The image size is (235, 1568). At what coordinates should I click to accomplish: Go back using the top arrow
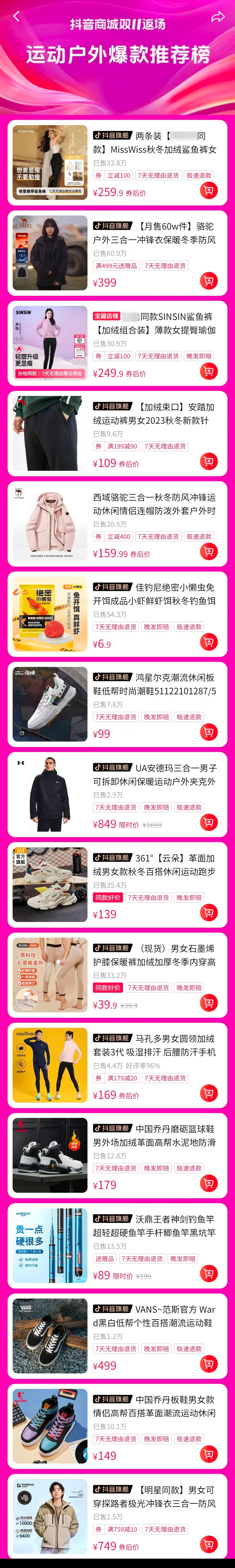click(17, 17)
